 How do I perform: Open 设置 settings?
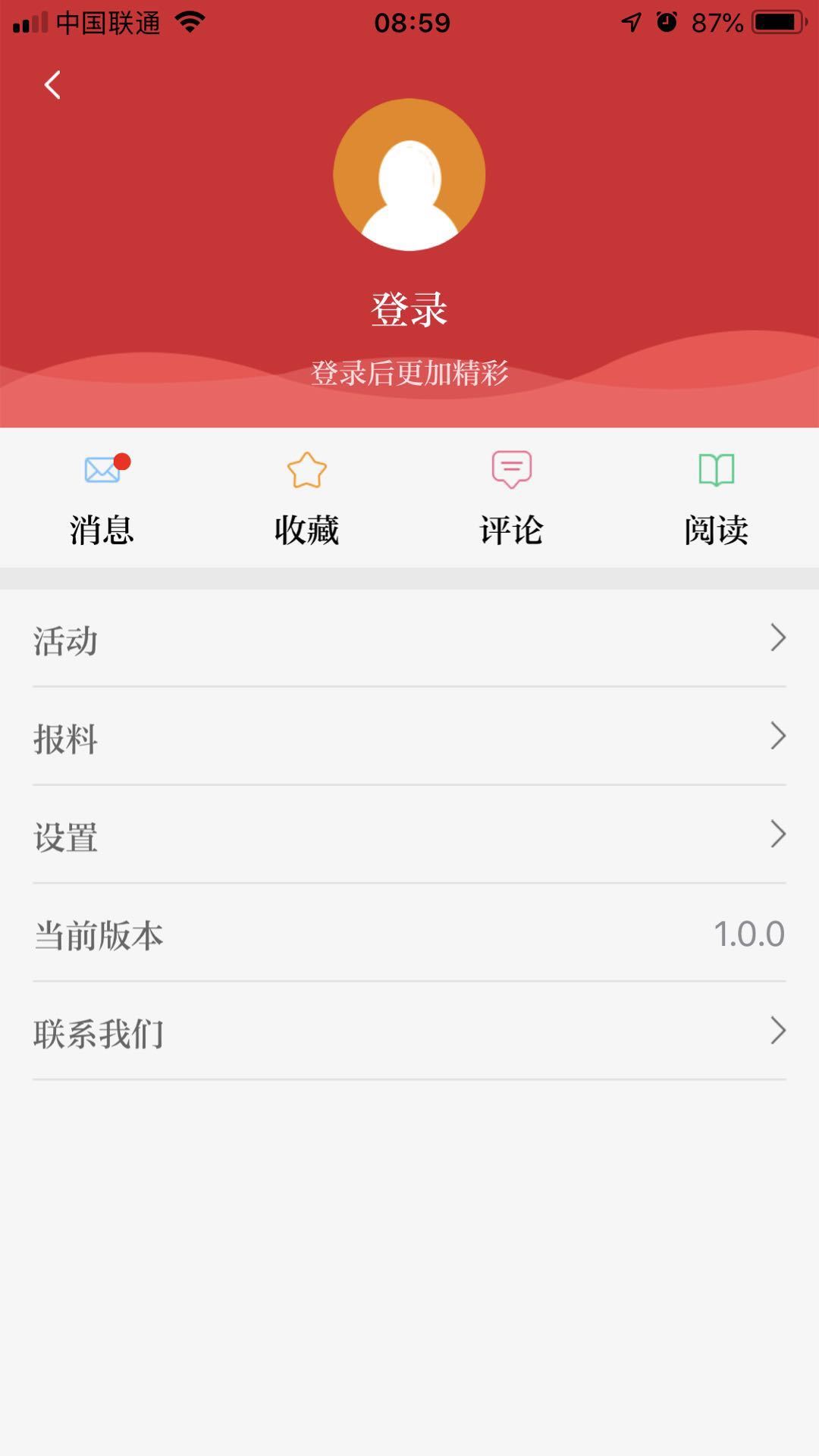tap(409, 835)
